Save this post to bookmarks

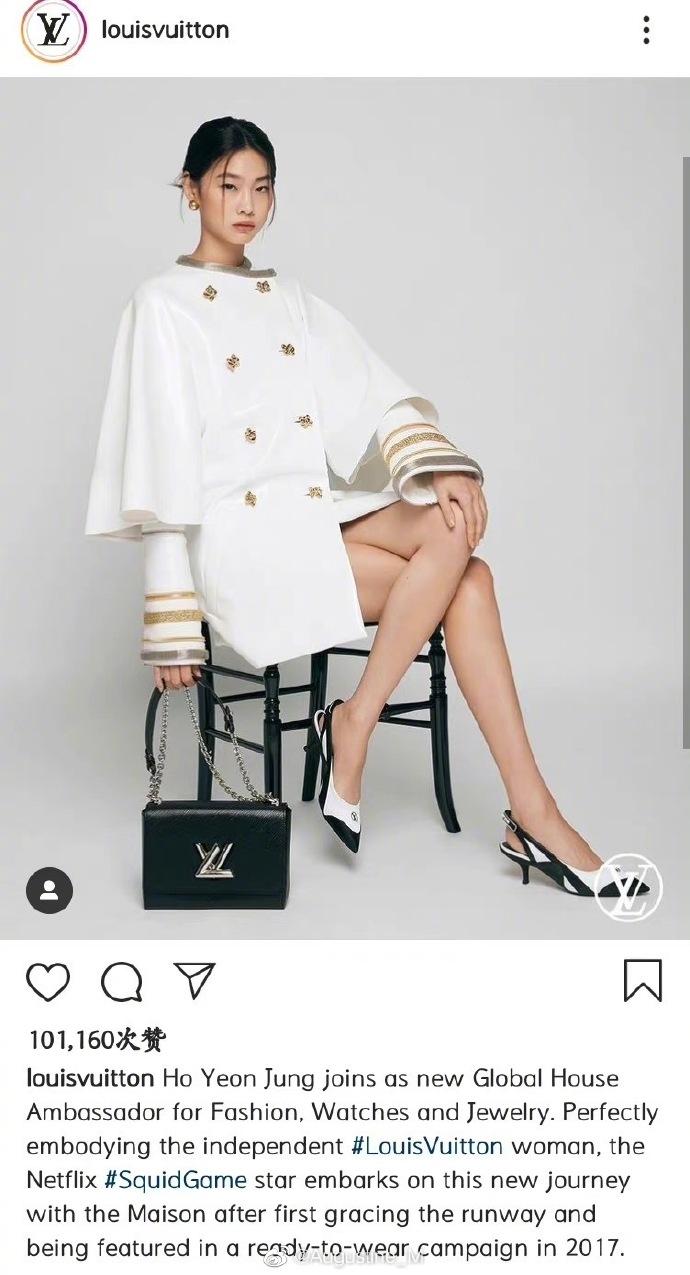(642, 981)
